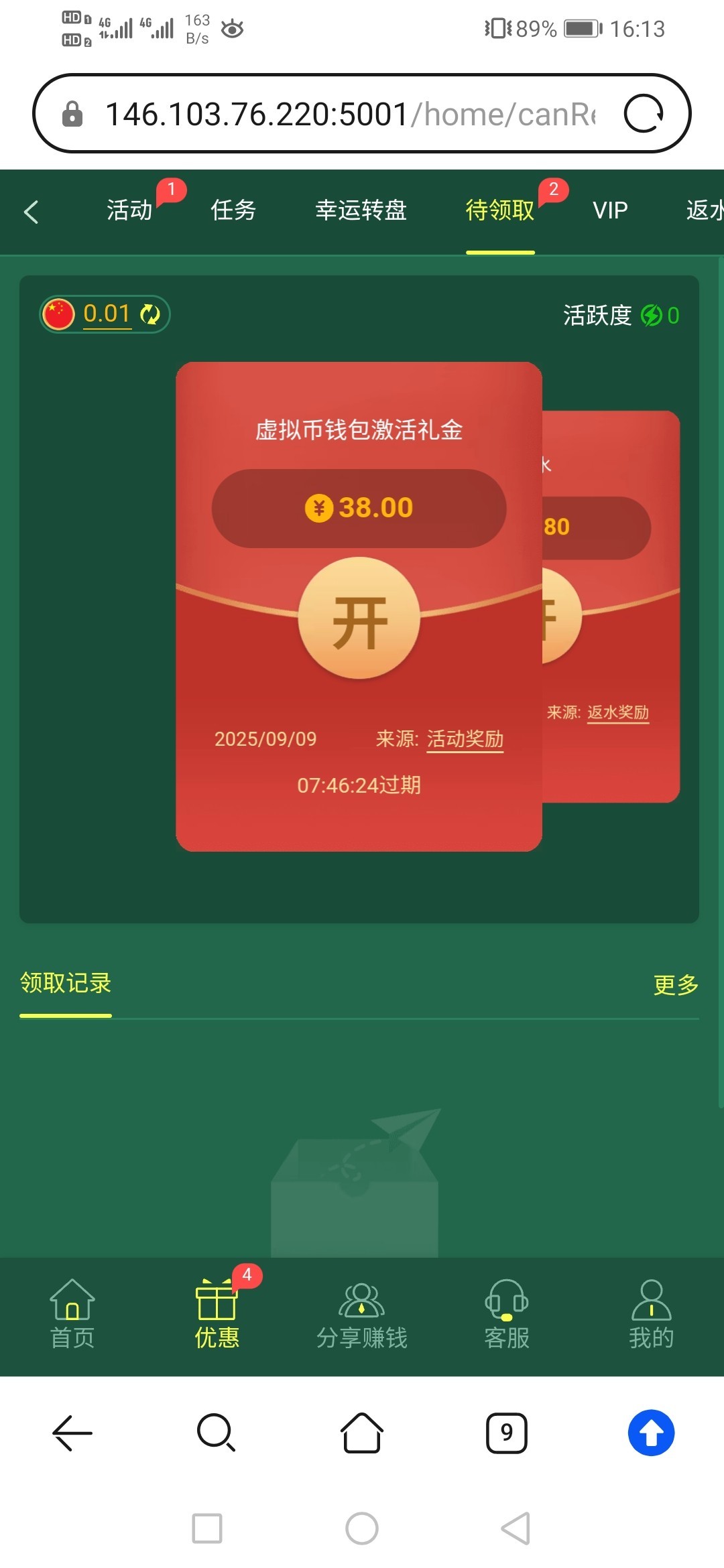Viewport: 724px width, 1568px height.
Task: Tap the green lightning icon beside 活跃度
Action: 652,315
